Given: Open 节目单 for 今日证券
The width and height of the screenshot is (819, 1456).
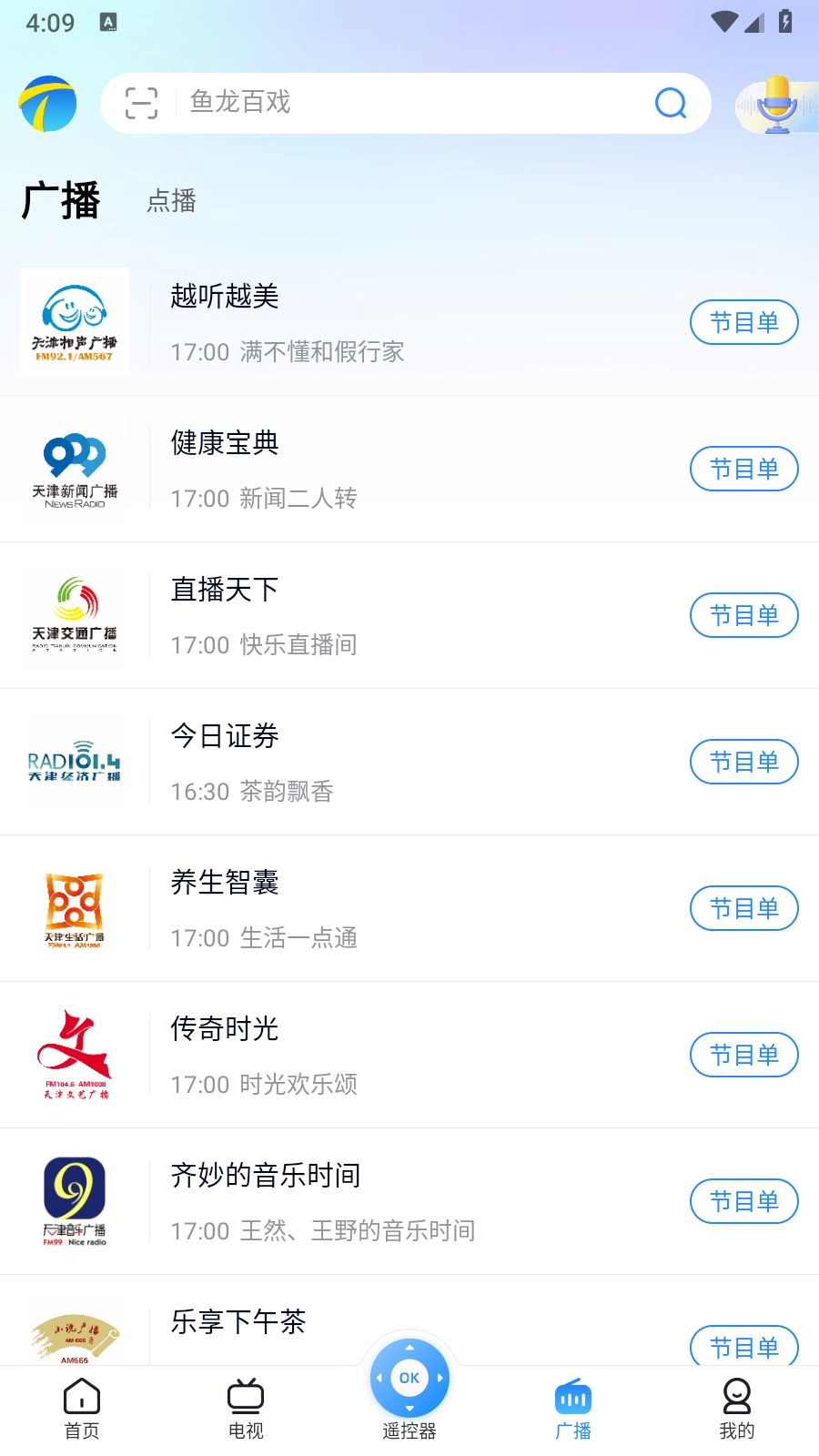Looking at the screenshot, I should pyautogui.click(x=743, y=762).
